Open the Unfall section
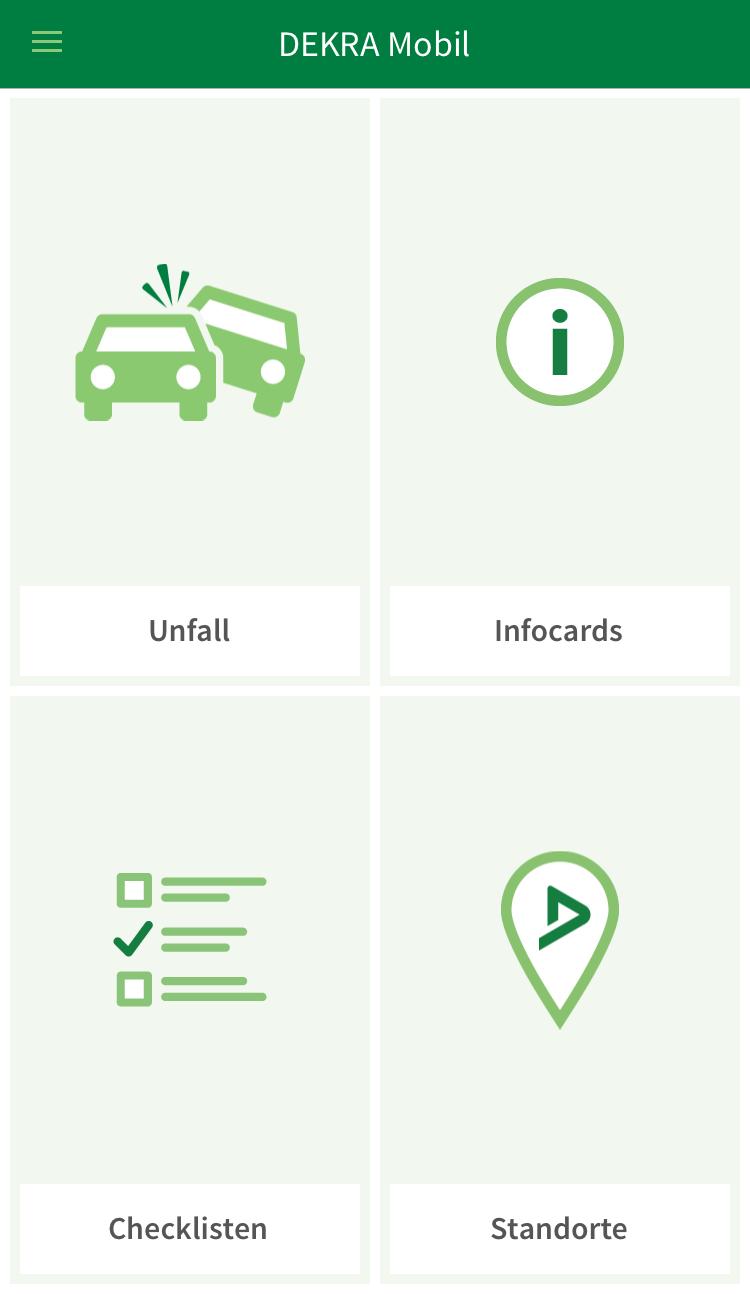750x1294 pixels. pos(190,390)
